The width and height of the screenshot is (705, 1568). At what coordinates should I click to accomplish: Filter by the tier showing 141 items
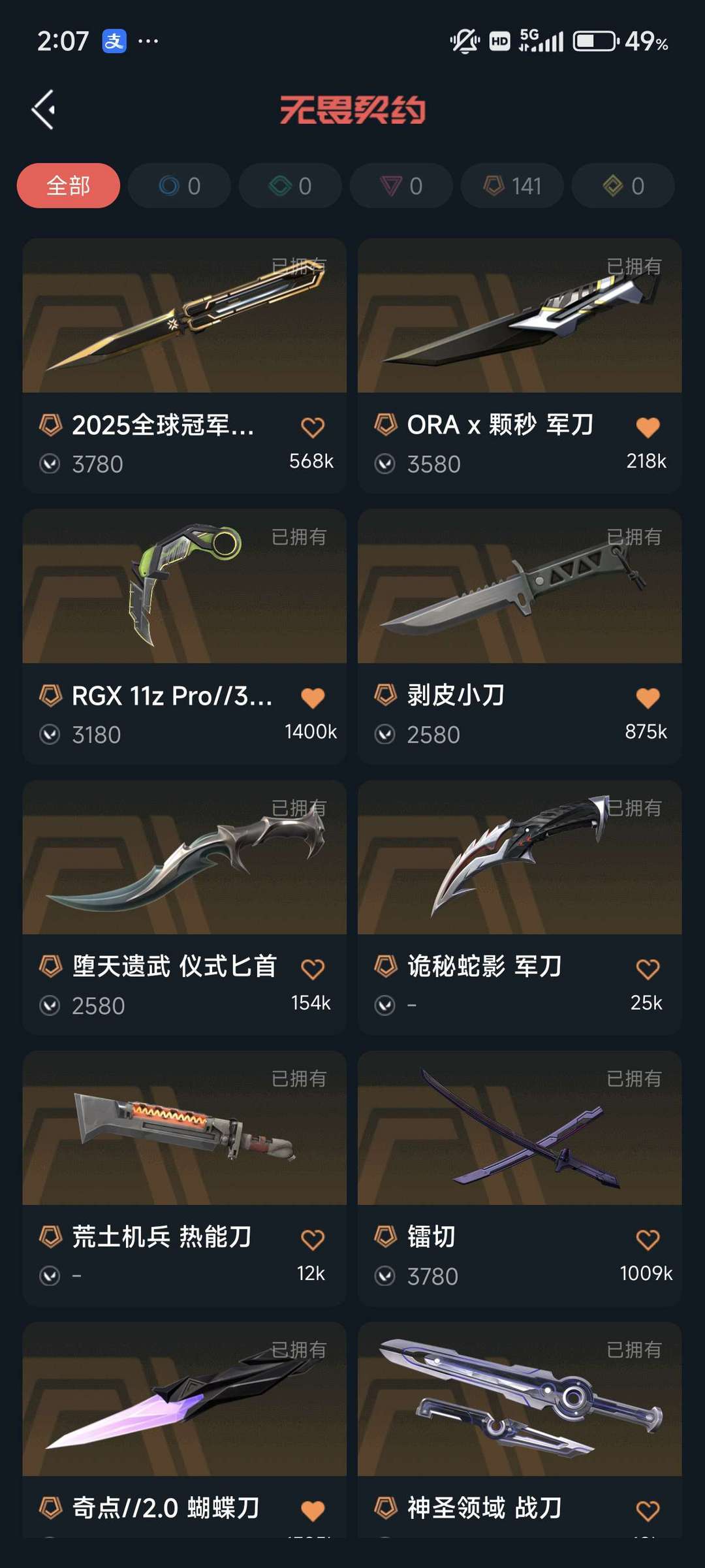tap(512, 186)
